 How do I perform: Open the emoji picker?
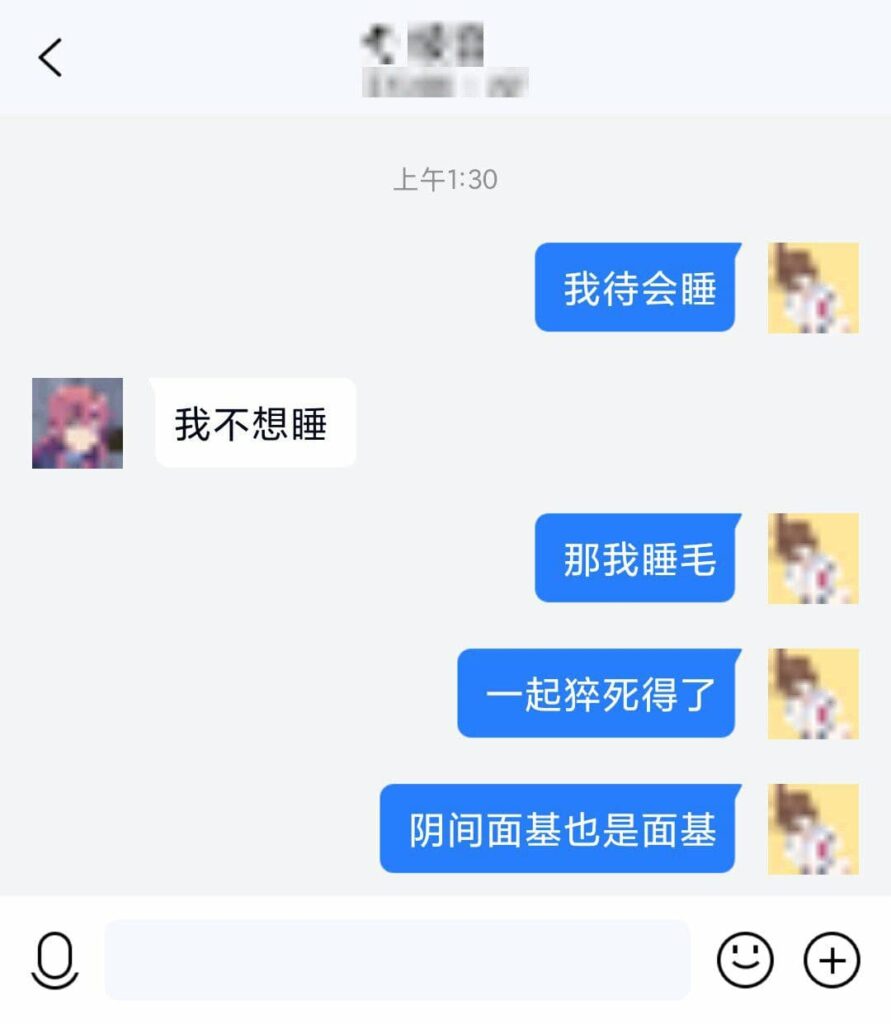click(x=745, y=960)
